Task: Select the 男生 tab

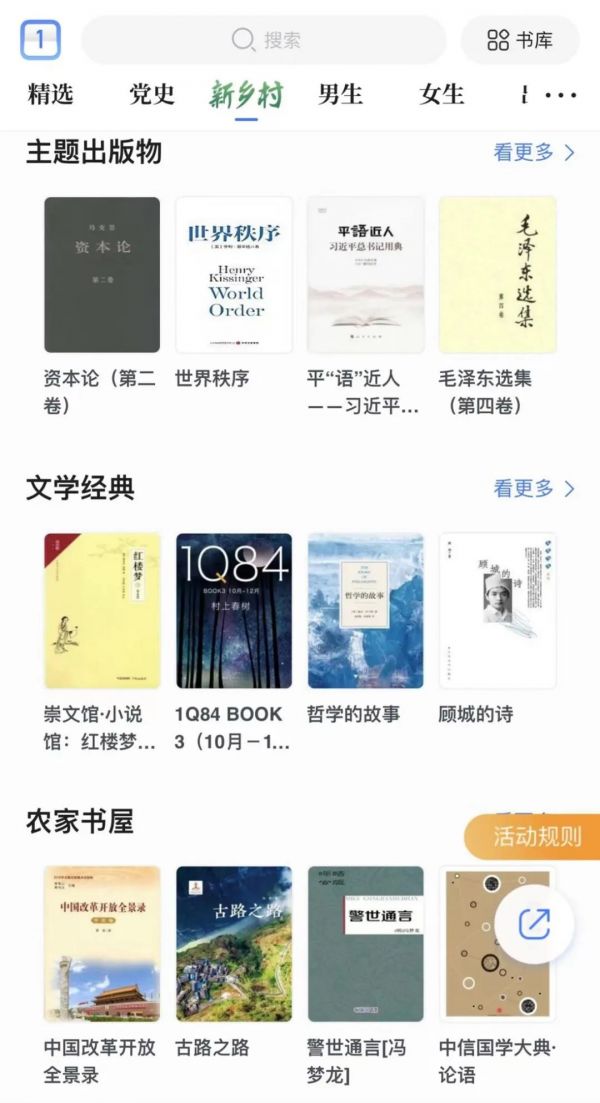Action: [340, 95]
